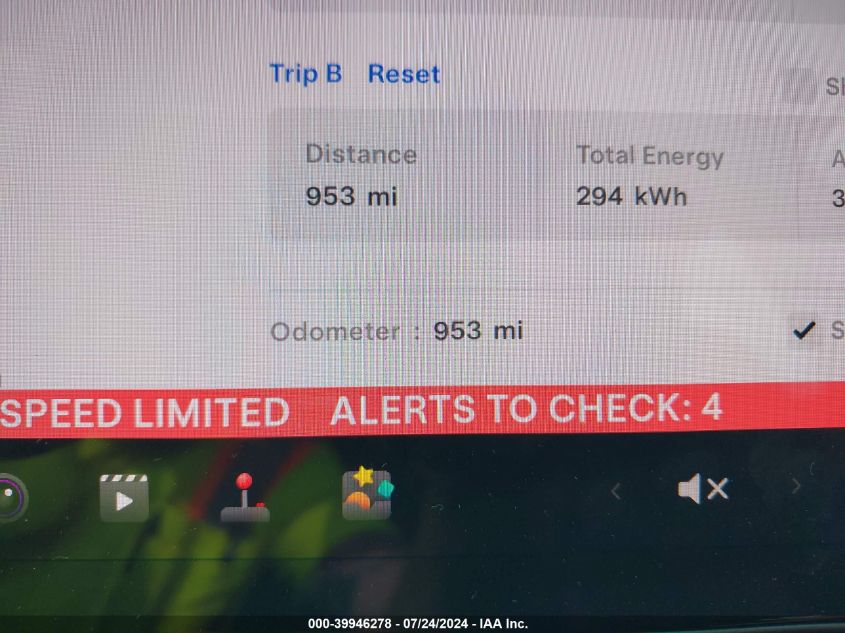Unmute the speaker volume

[703, 489]
